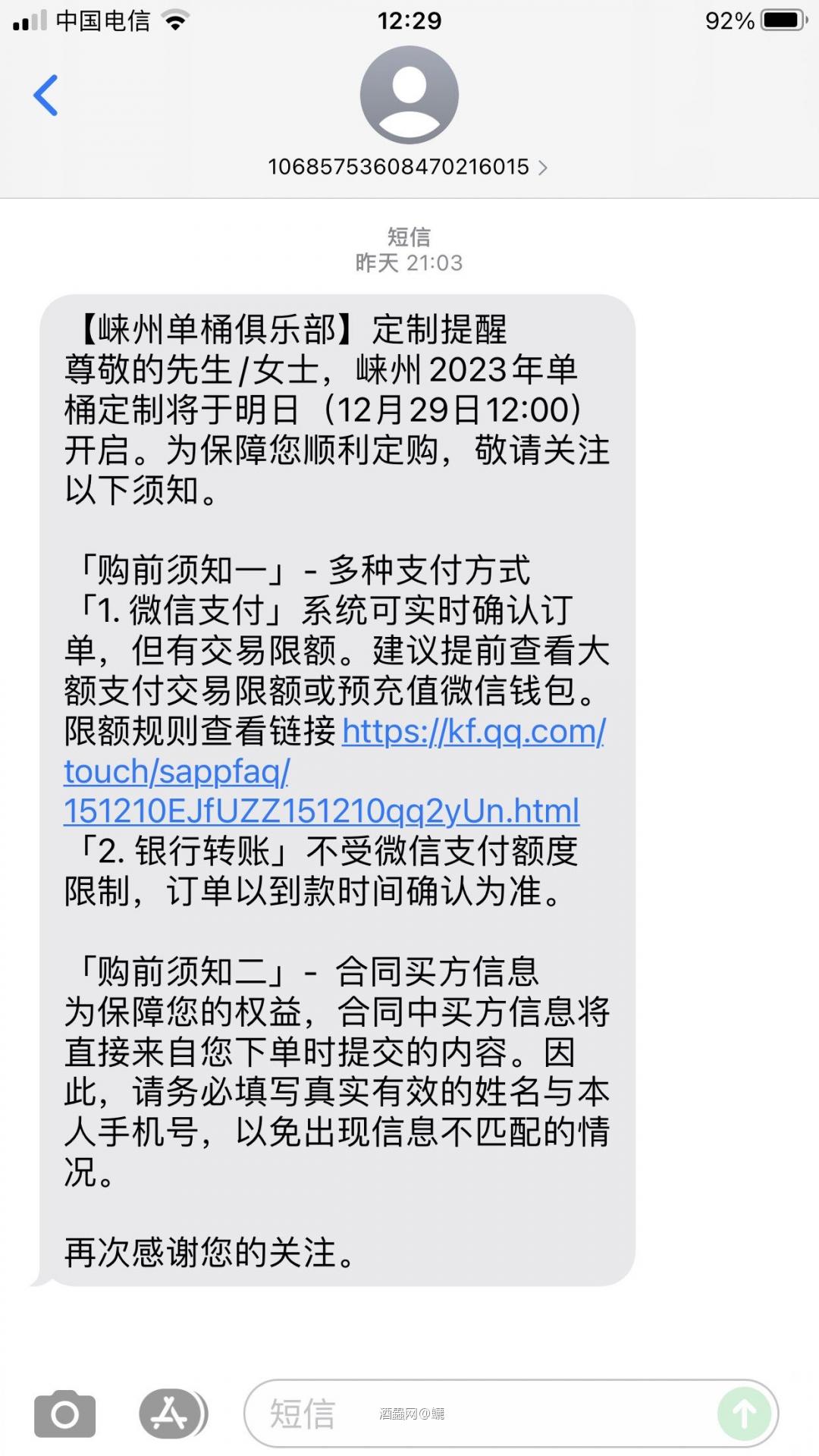Tap the battery indicator in the status bar
This screenshot has height=1456, width=819.
pyautogui.click(x=783, y=20)
